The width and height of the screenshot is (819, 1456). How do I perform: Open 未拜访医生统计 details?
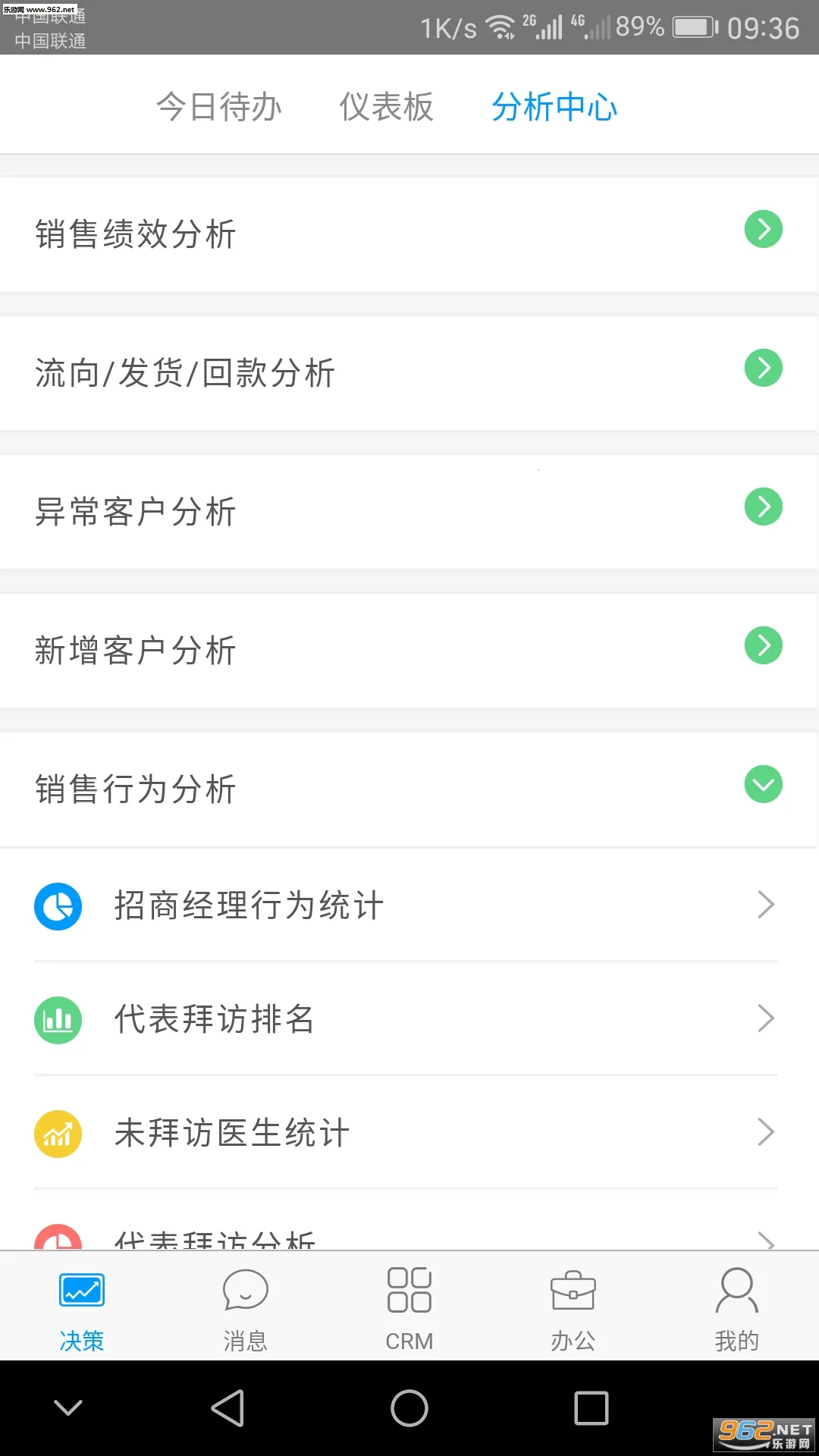pyautogui.click(x=409, y=1133)
